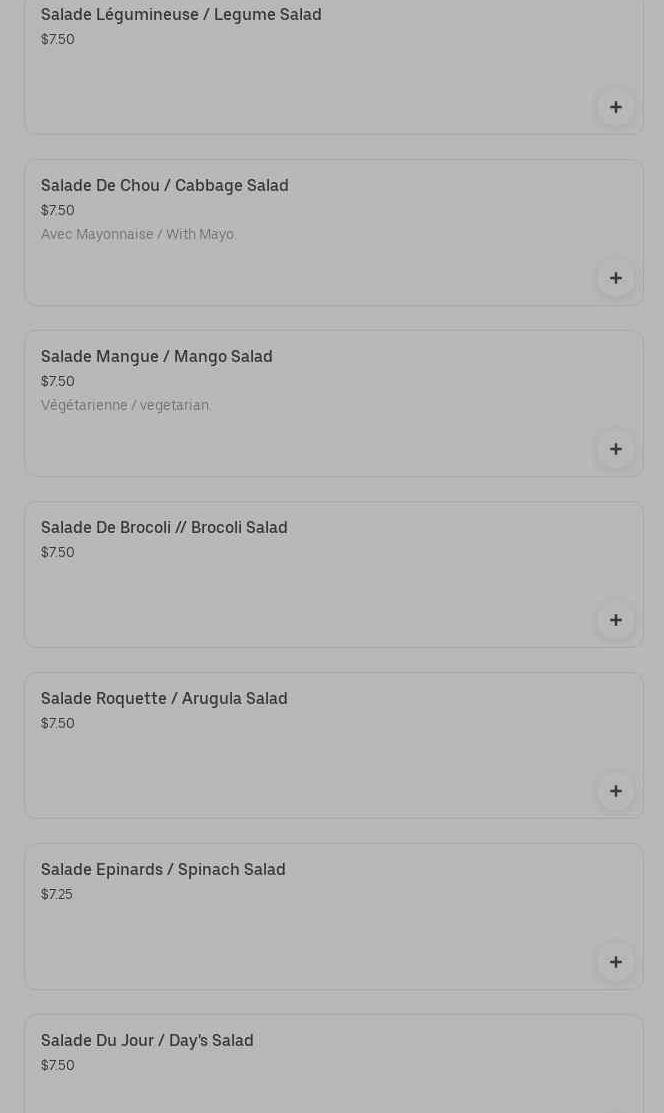Add Mango Salad using its plus button
Viewport: 664px width, 1113px height.
coord(616,449)
